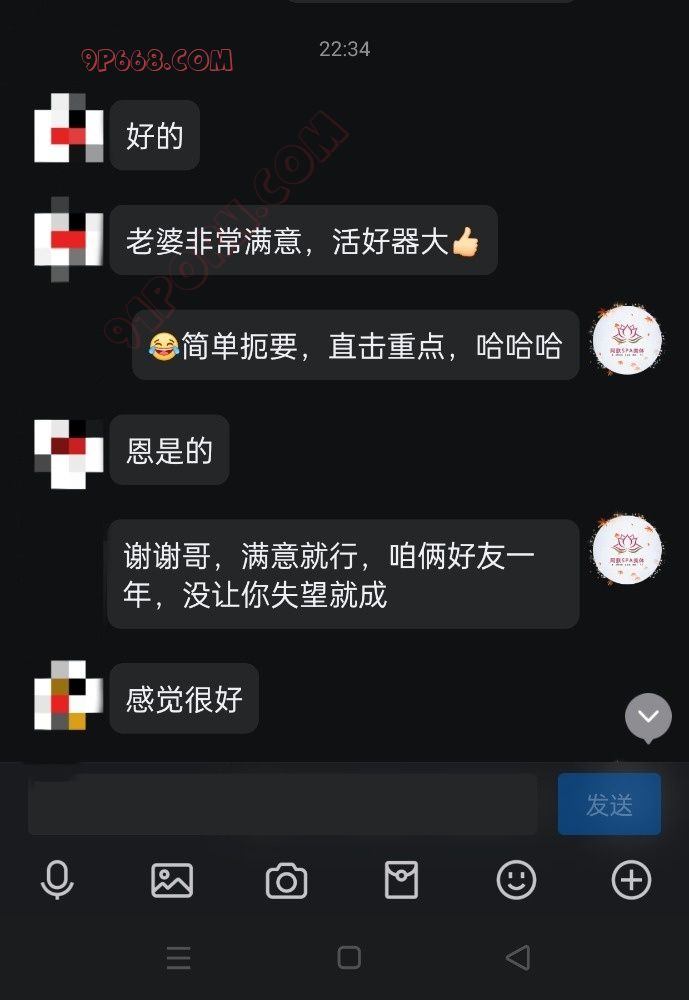
Task: Open the emoji picker
Action: (x=516, y=880)
